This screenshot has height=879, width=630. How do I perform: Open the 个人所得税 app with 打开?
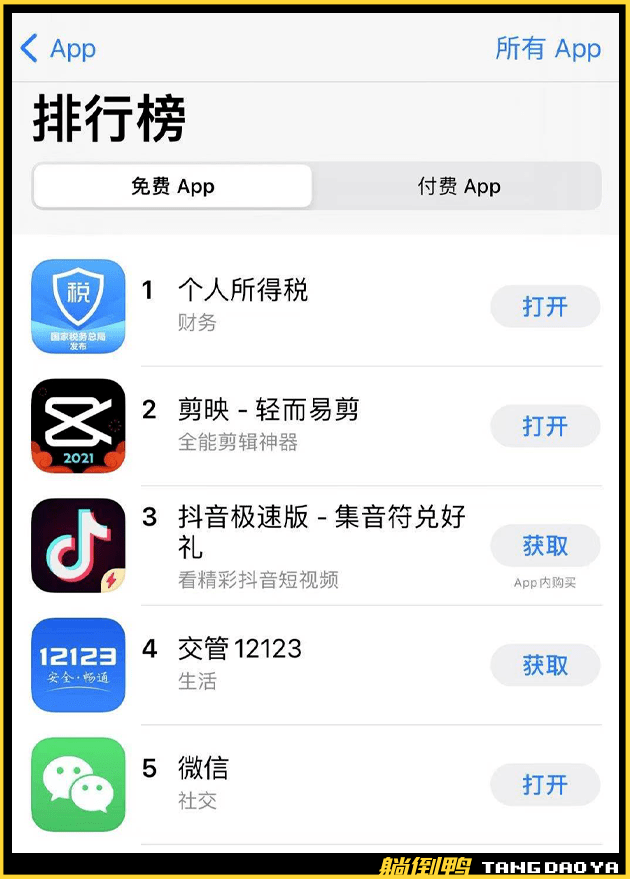[x=545, y=307]
